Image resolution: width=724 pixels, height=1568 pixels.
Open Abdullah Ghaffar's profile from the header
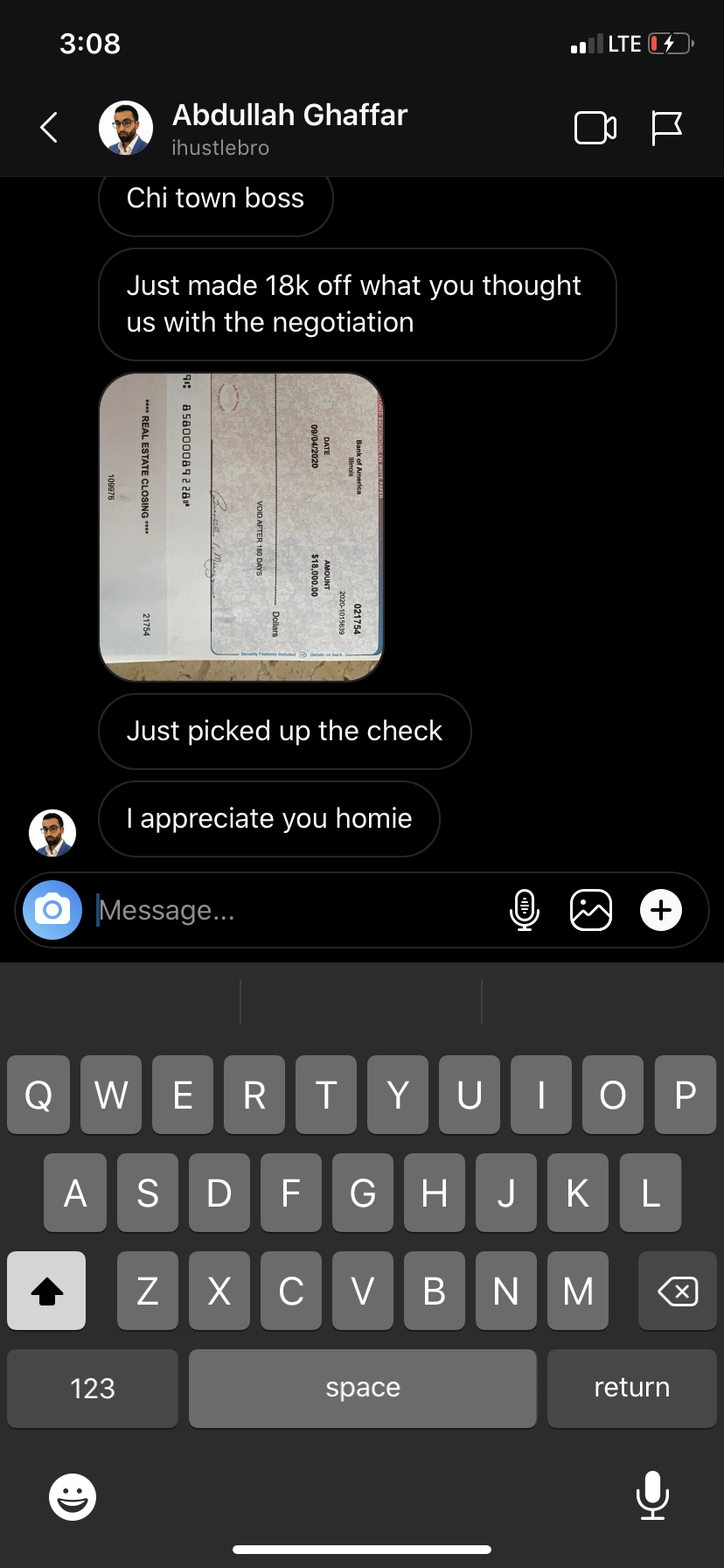click(289, 128)
